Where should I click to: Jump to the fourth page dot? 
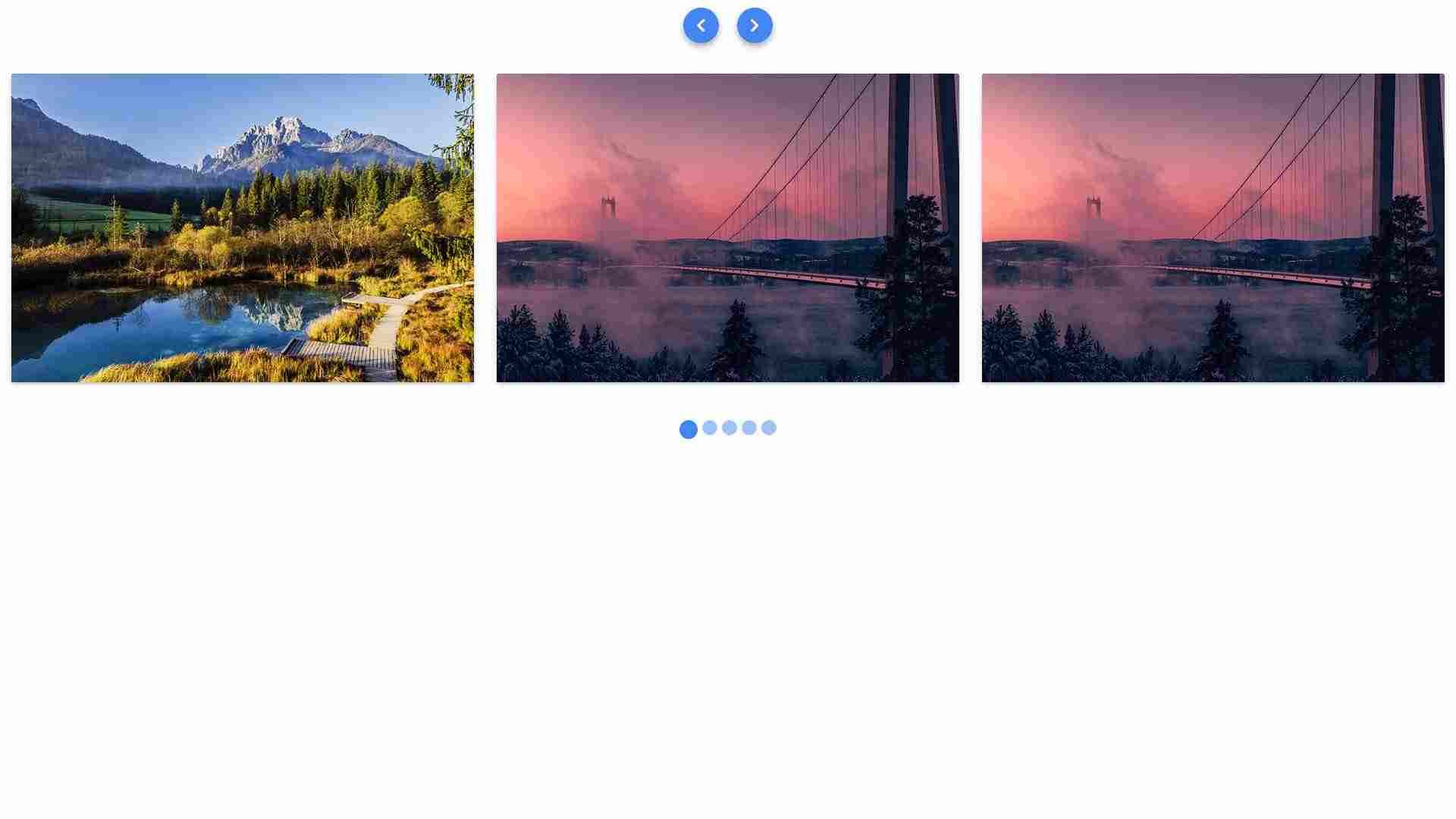(749, 428)
